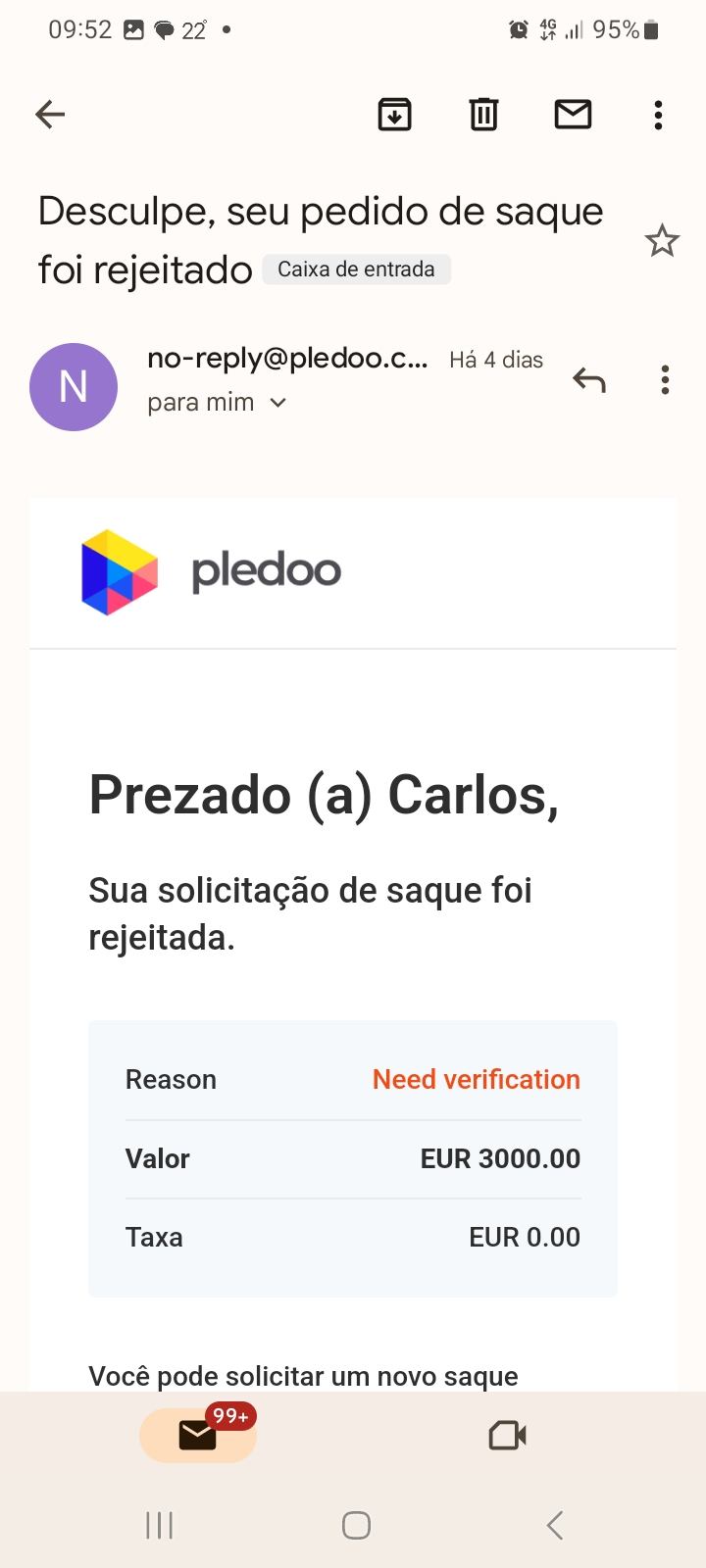Delete the email with the trash icon
This screenshot has width=706, height=1568.
point(482,114)
